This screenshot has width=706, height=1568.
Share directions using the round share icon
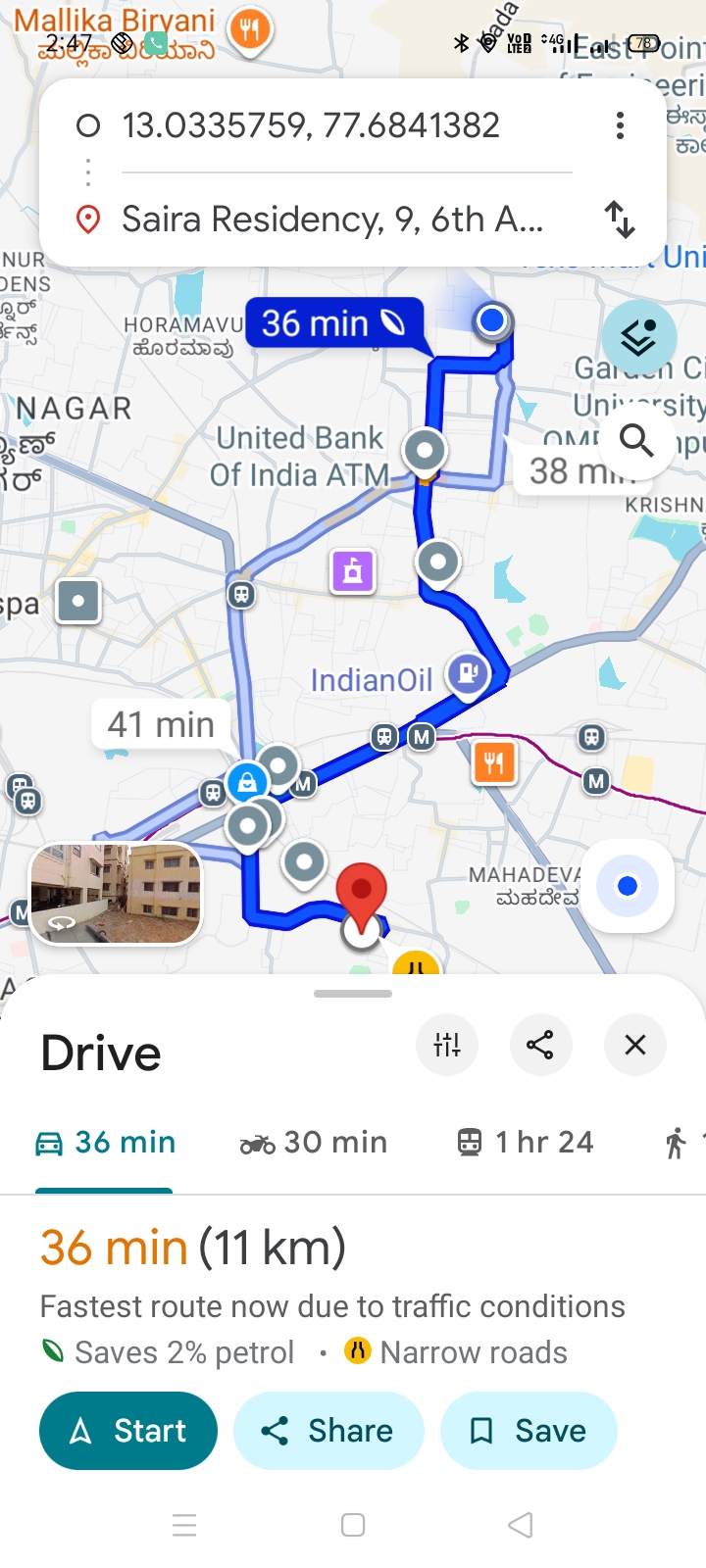[x=540, y=1045]
